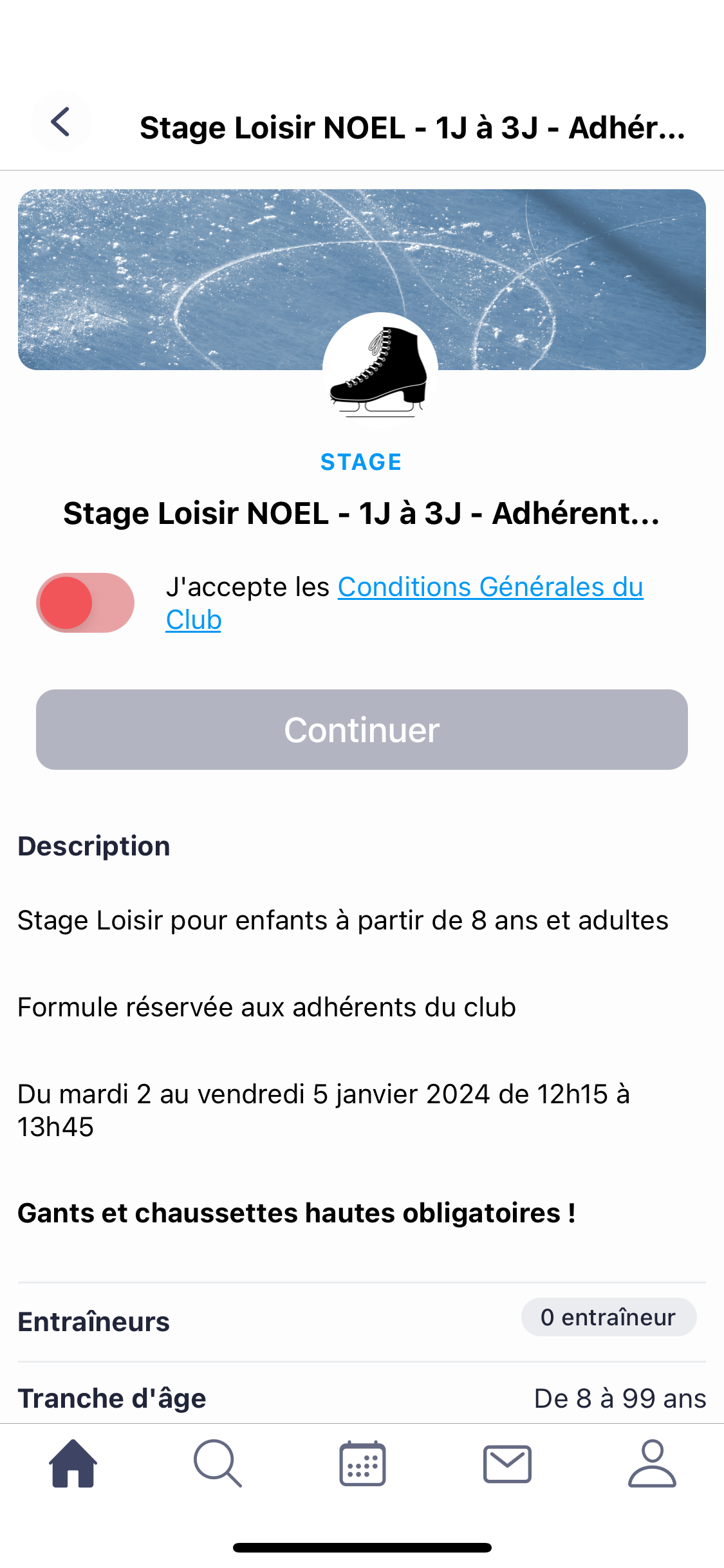Switch to the home tab
This screenshot has height=1568, width=724.
[x=73, y=1464]
